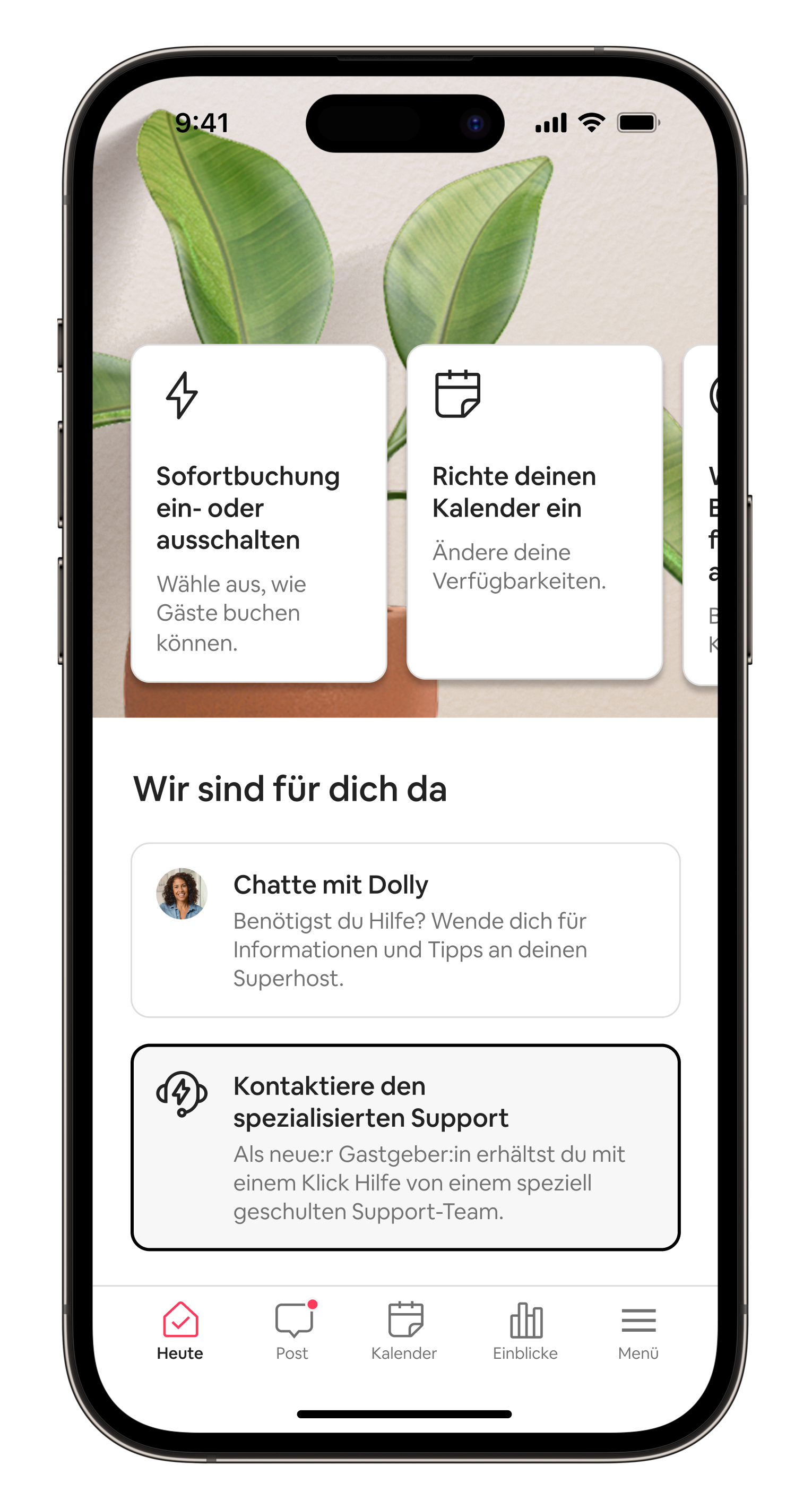This screenshot has width=812, height=1508.
Task: Open the Menü tab
Action: 638,1331
